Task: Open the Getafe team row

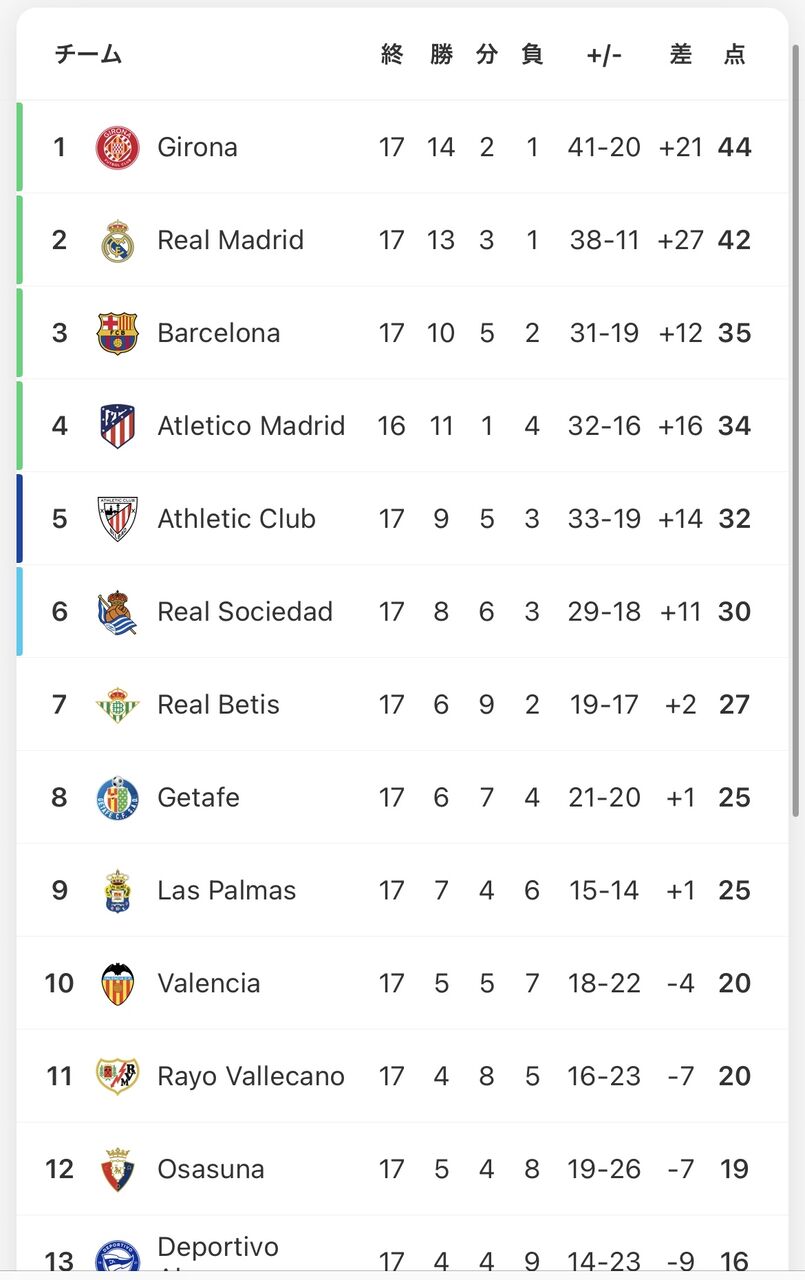Action: [x=198, y=798]
